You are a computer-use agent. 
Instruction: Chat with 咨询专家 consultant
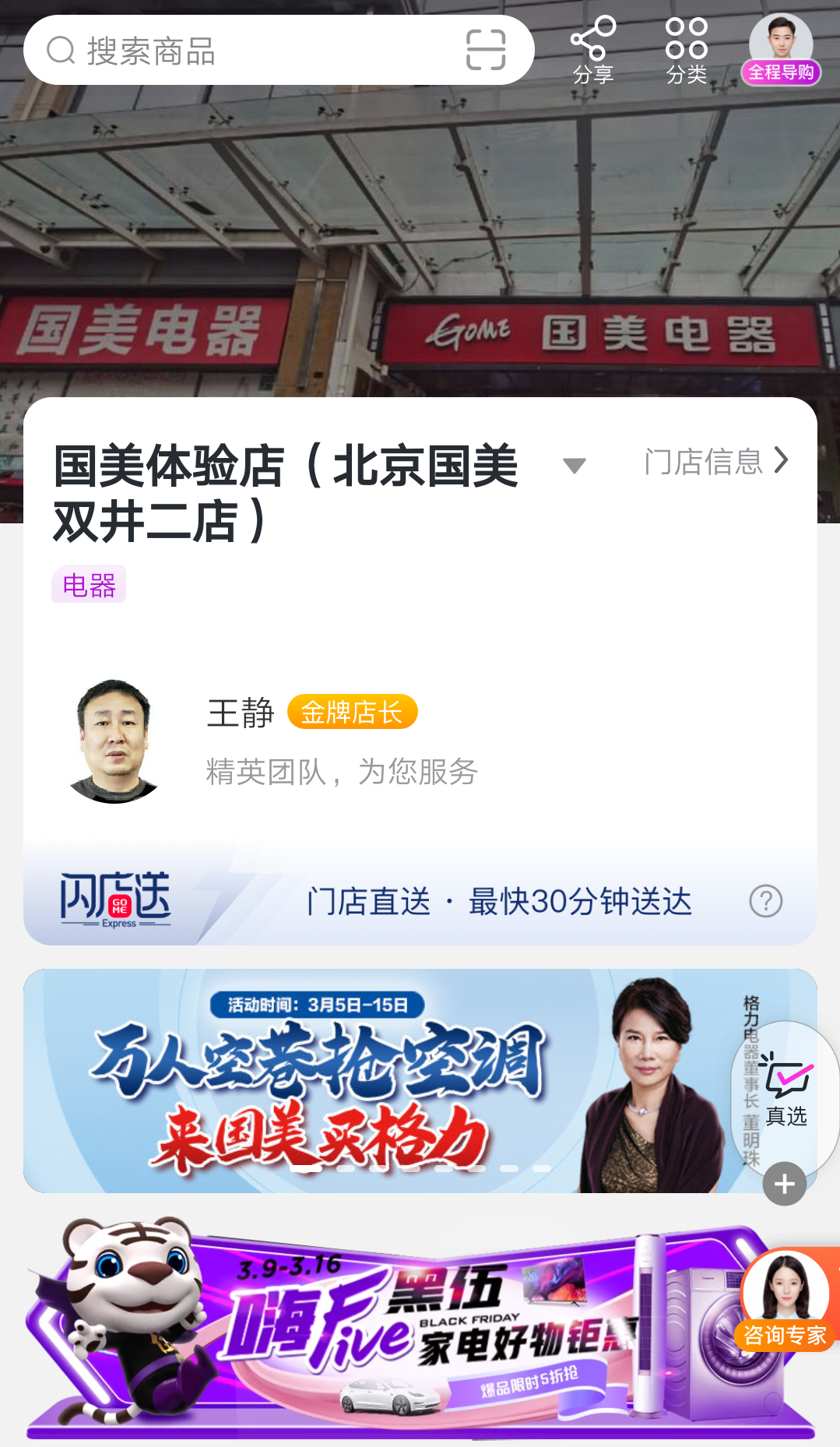(785, 1301)
